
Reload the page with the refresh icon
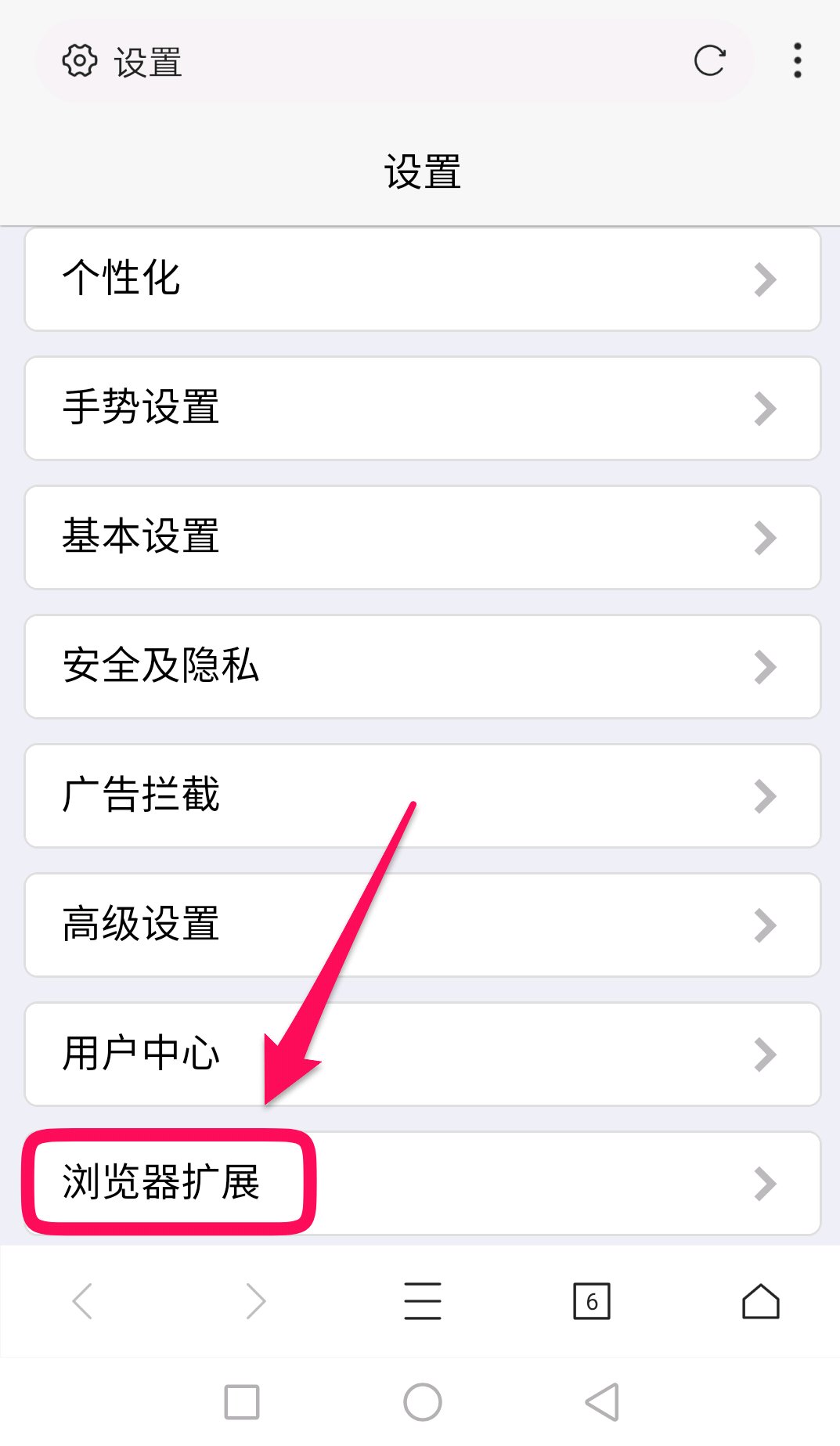(x=709, y=61)
